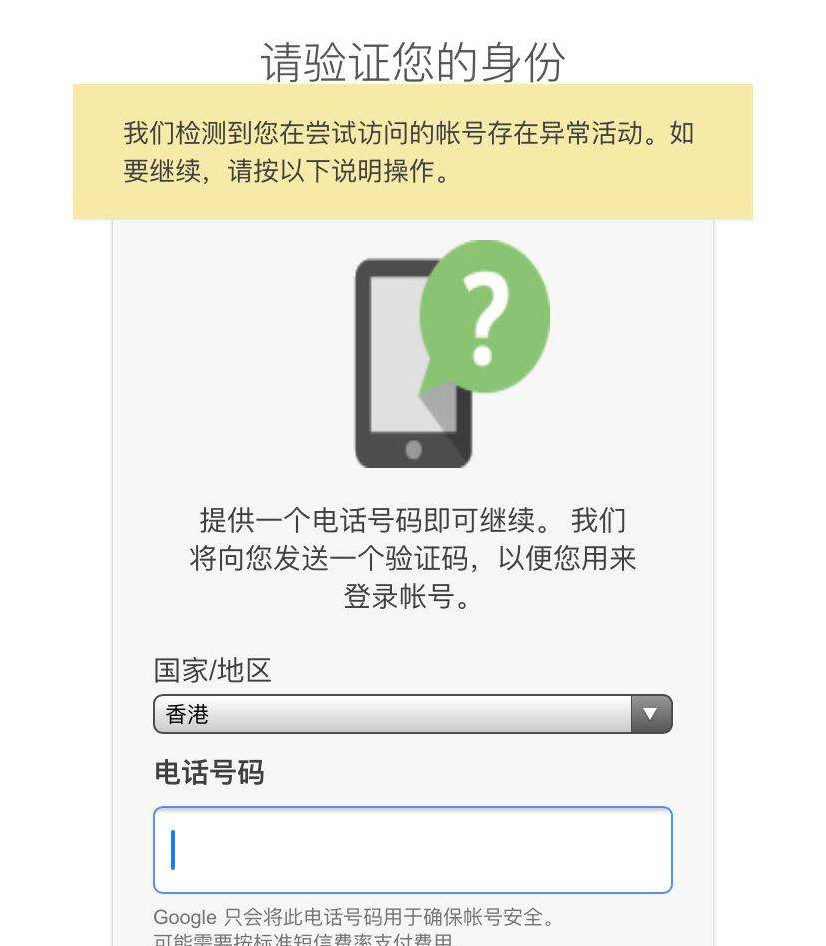This screenshot has width=826, height=946.
Task: Expand the country selector showing 香港
Action: [x=412, y=714]
